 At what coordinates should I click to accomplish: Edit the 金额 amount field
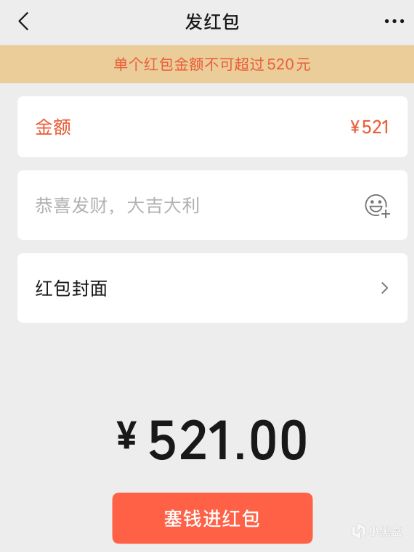click(x=212, y=127)
